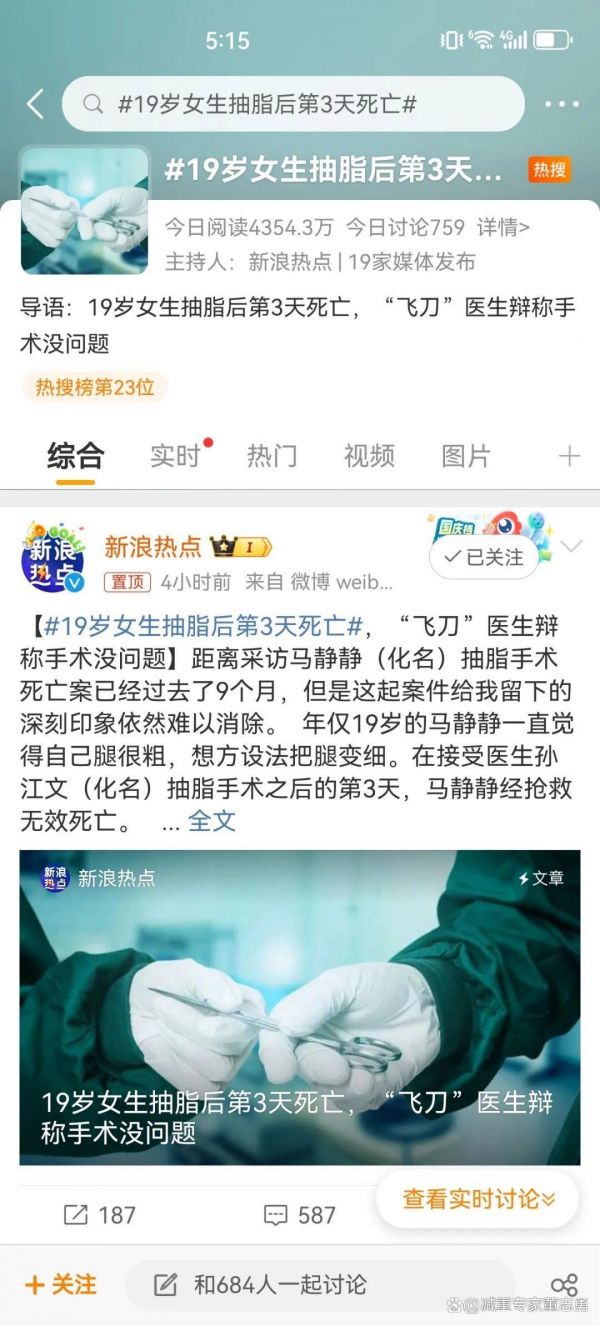The image size is (600, 1326).
Task: Follow the topic with the 关注 button
Action: (61, 1284)
